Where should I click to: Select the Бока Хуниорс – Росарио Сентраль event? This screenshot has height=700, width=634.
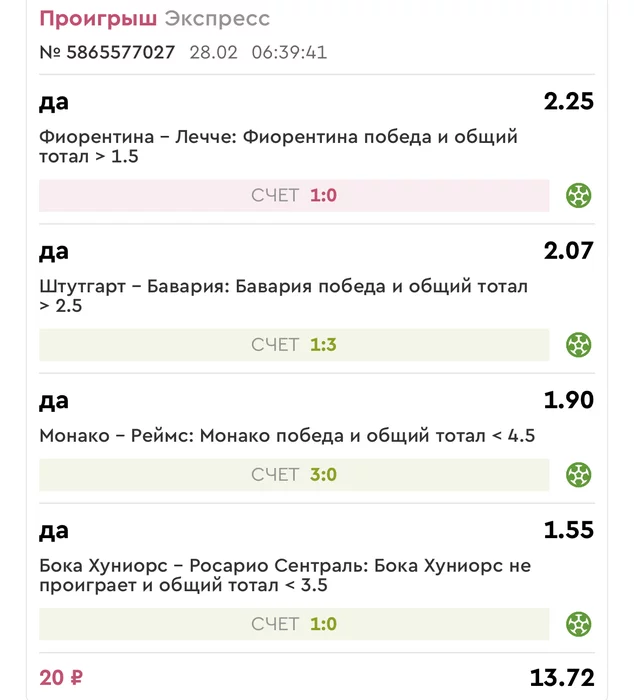tap(285, 575)
